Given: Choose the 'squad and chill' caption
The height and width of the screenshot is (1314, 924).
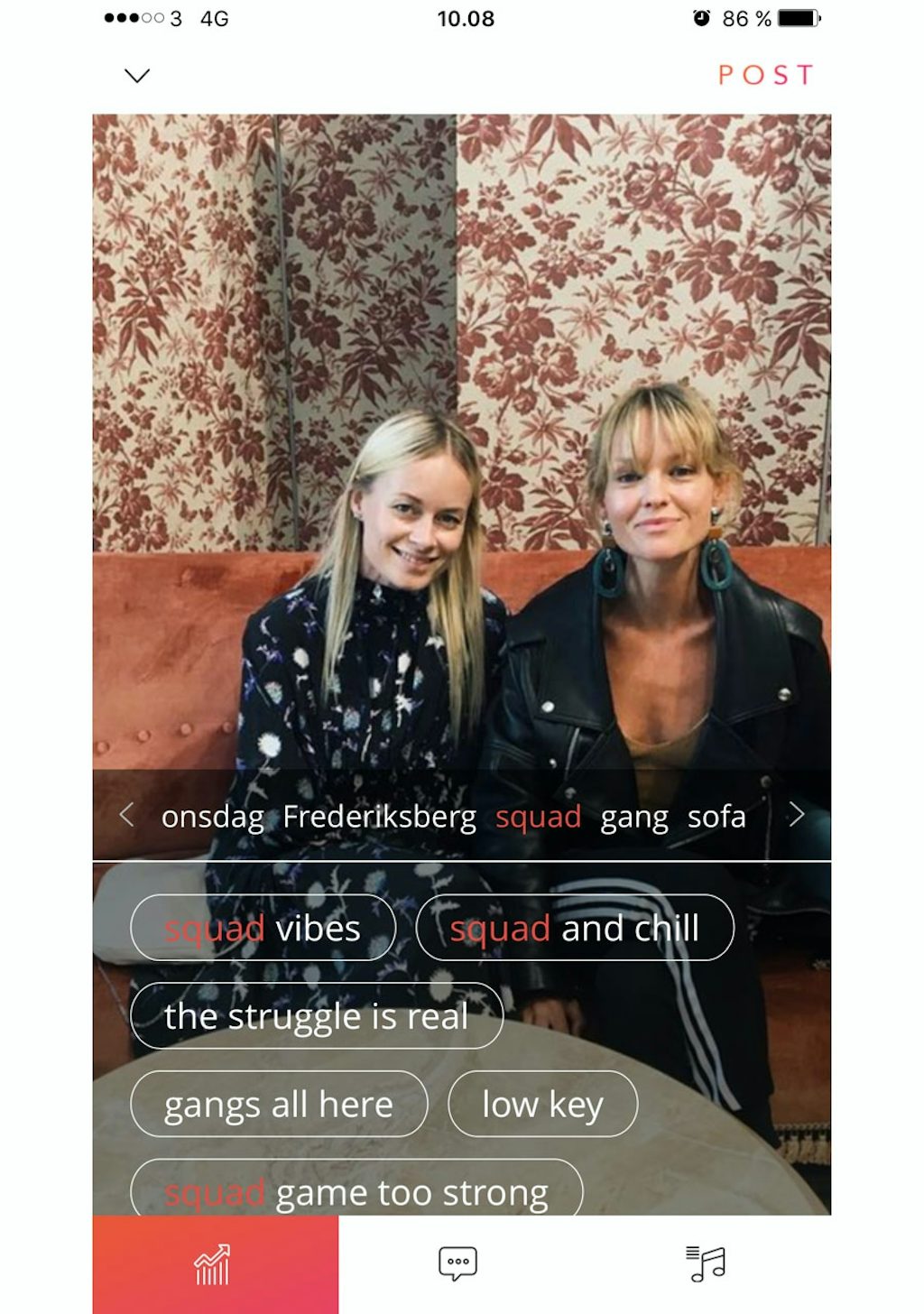Looking at the screenshot, I should (574, 928).
